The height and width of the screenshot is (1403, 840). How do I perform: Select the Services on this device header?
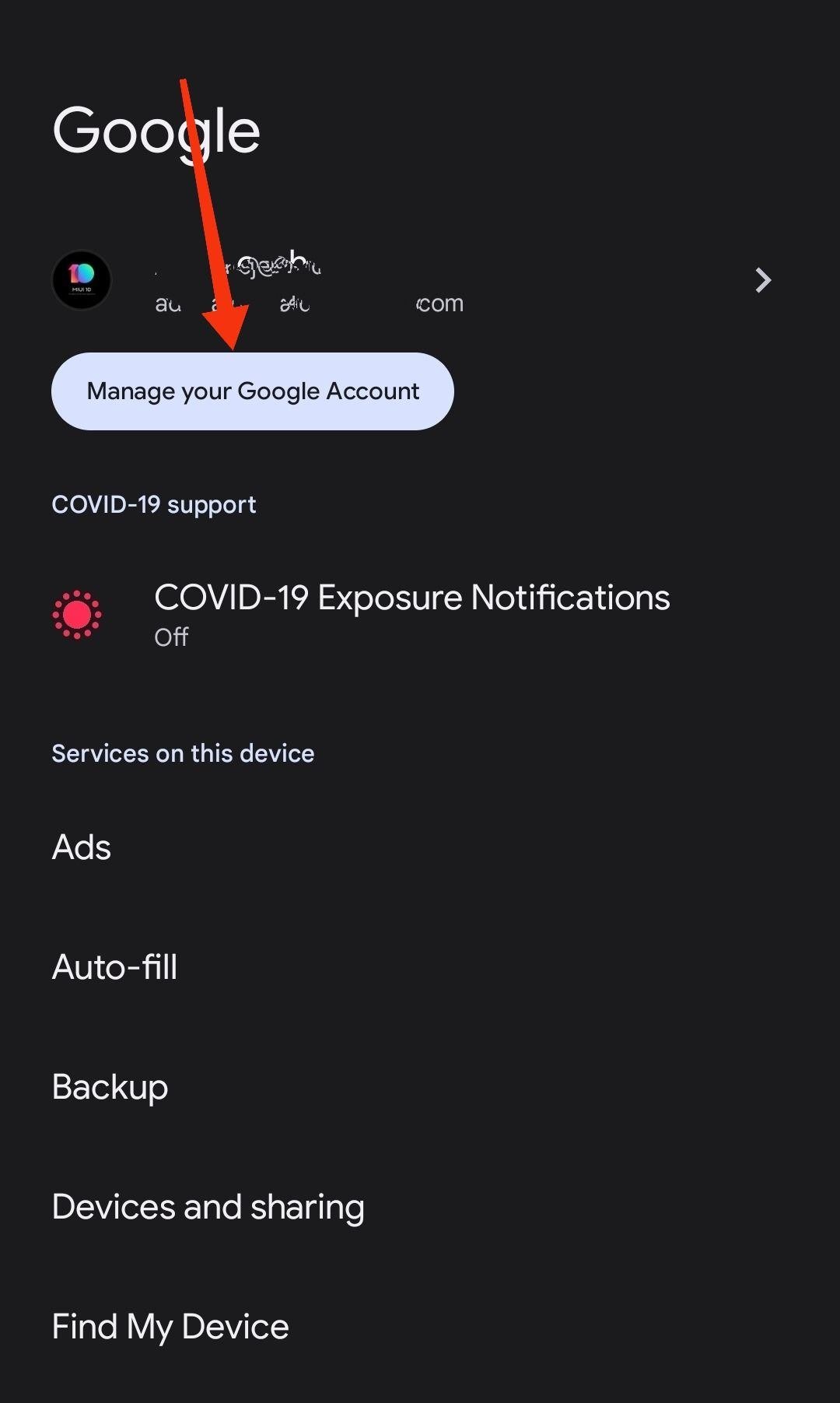(x=182, y=752)
